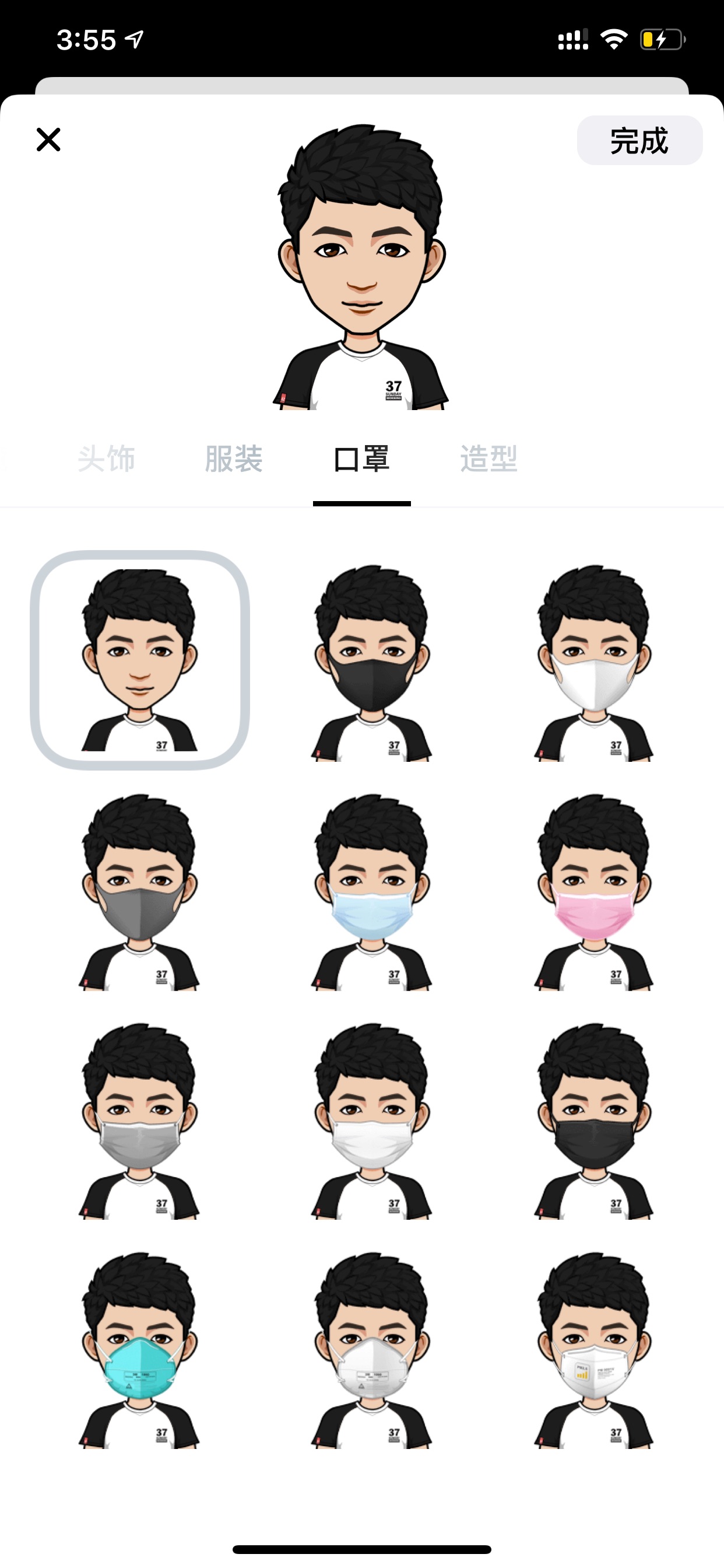
Task: Open the 造型 tab
Action: (x=488, y=459)
